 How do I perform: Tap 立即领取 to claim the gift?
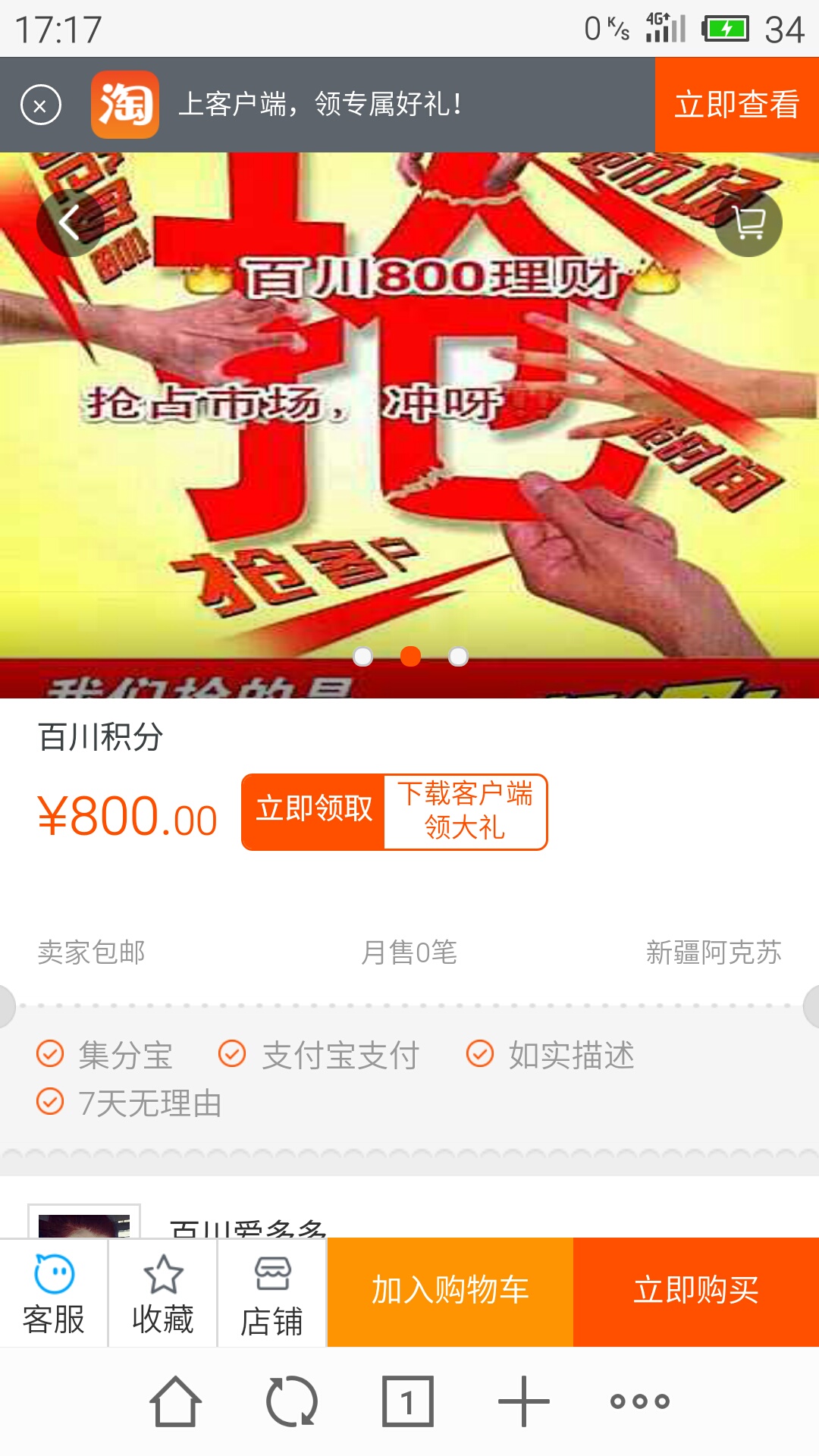[x=314, y=811]
